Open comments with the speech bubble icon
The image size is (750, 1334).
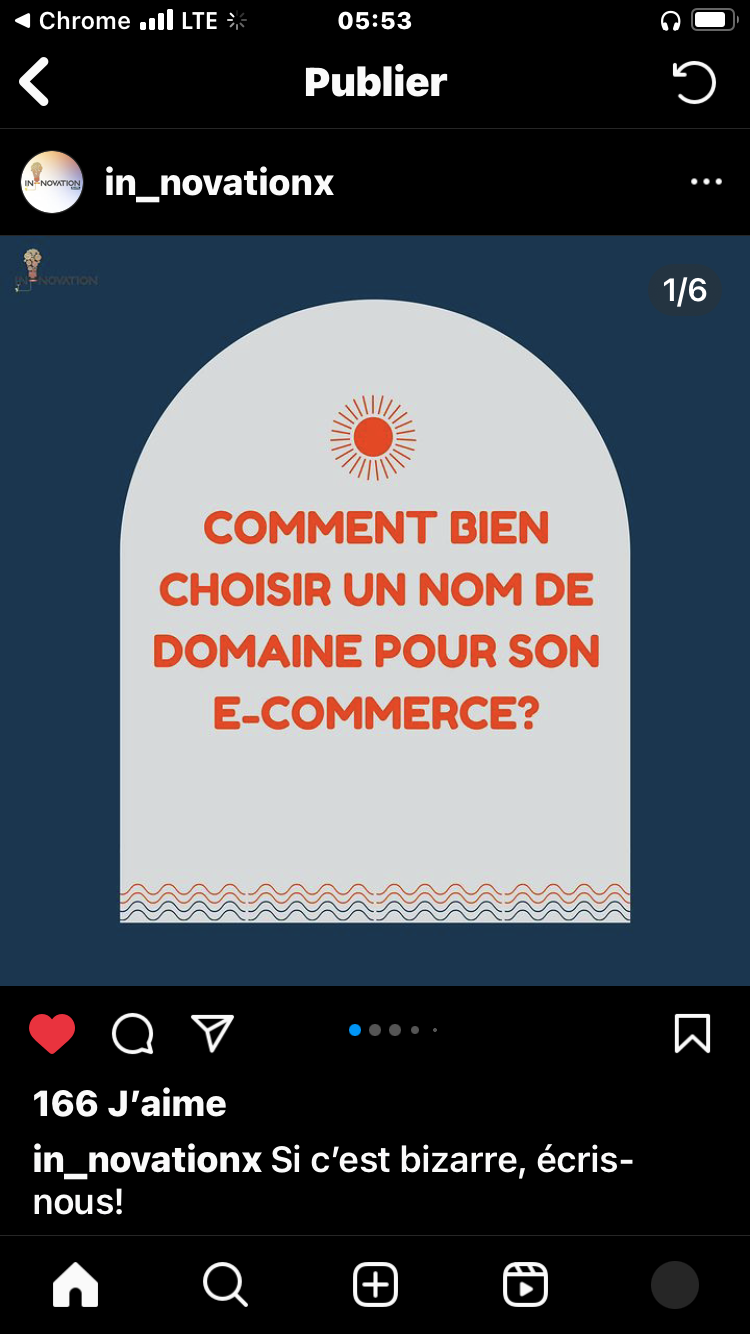tap(133, 1034)
